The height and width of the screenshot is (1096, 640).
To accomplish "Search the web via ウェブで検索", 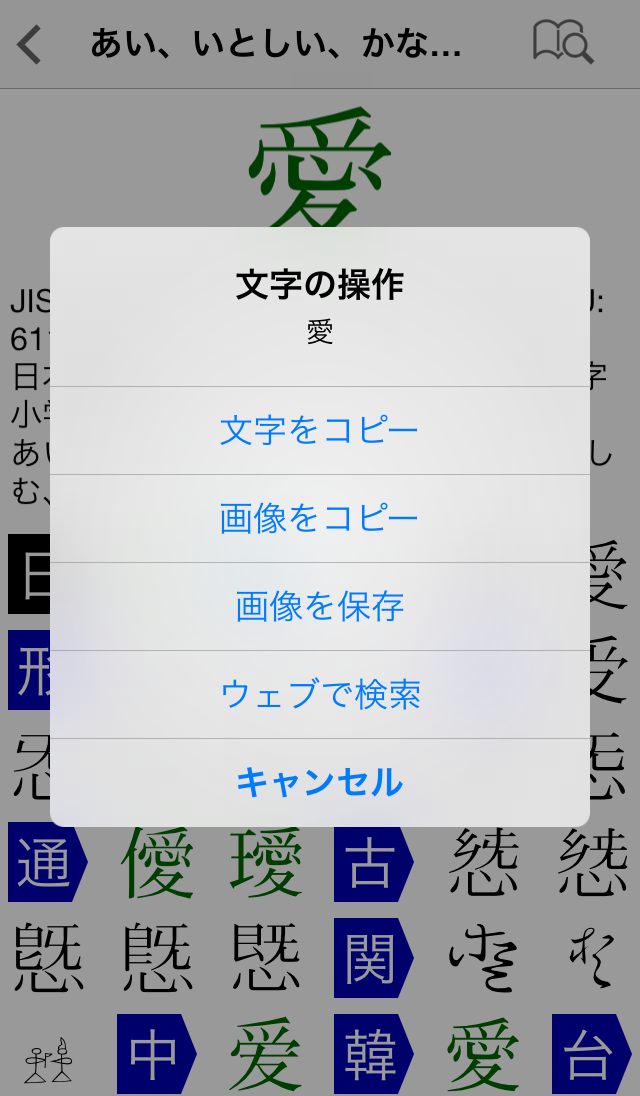I will click(x=320, y=695).
